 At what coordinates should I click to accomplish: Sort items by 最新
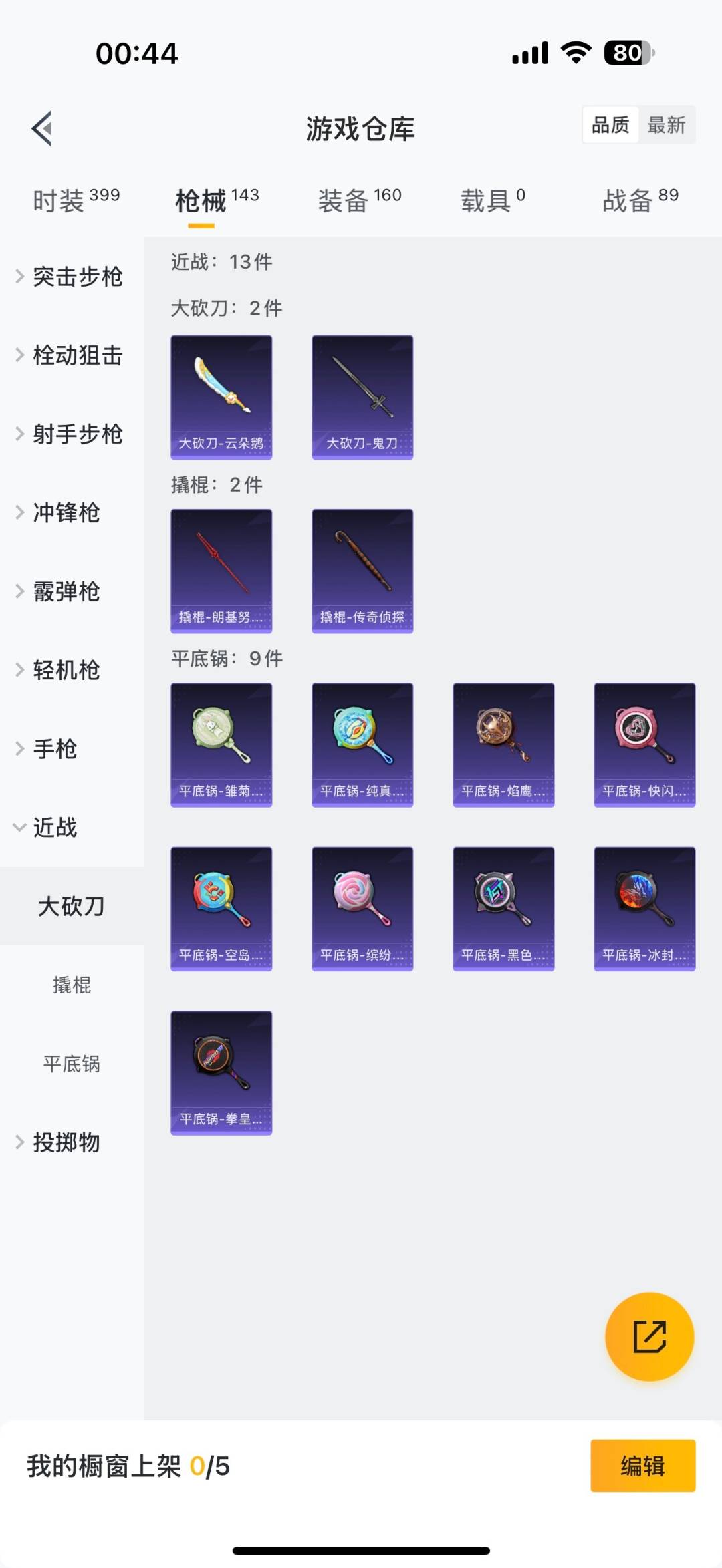tap(666, 125)
